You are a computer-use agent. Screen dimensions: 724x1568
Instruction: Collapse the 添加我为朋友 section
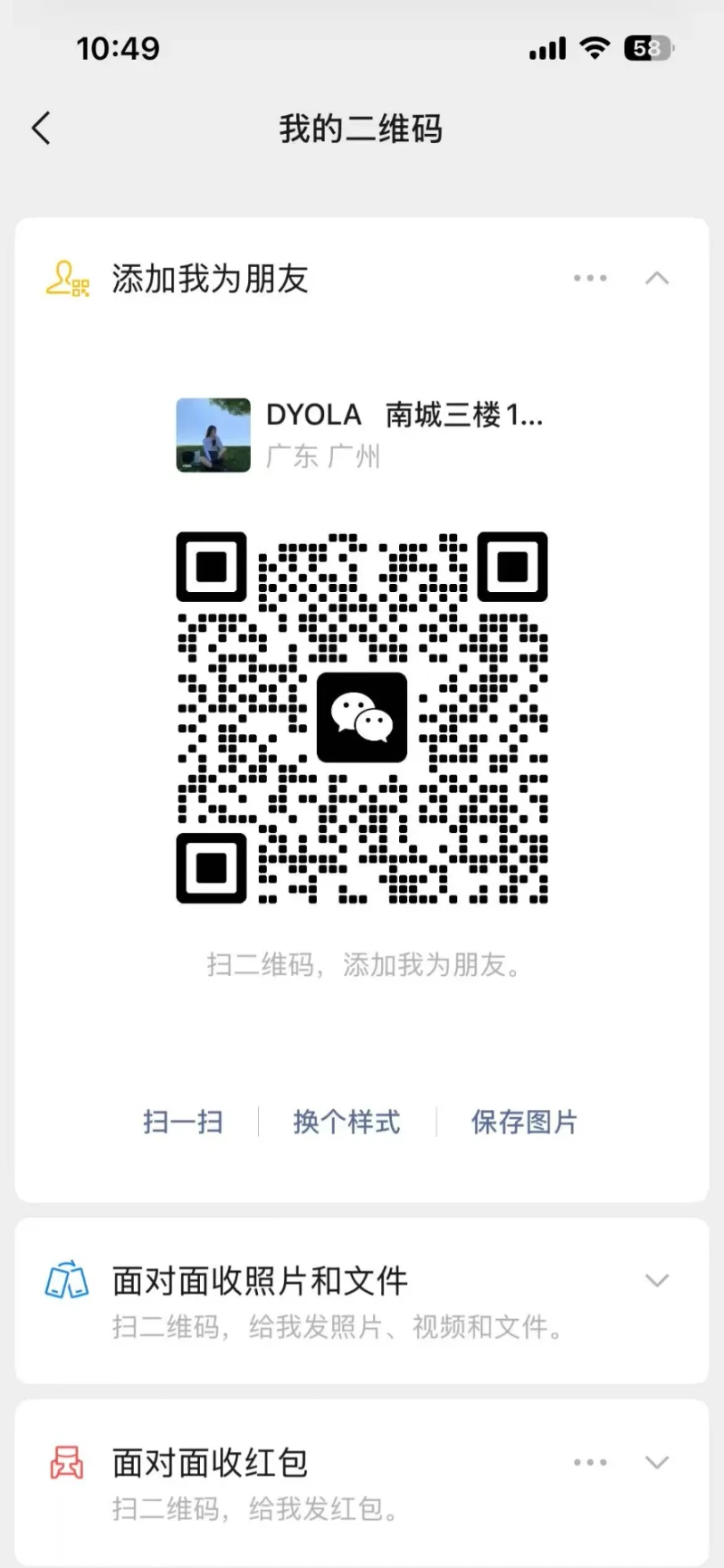click(657, 278)
